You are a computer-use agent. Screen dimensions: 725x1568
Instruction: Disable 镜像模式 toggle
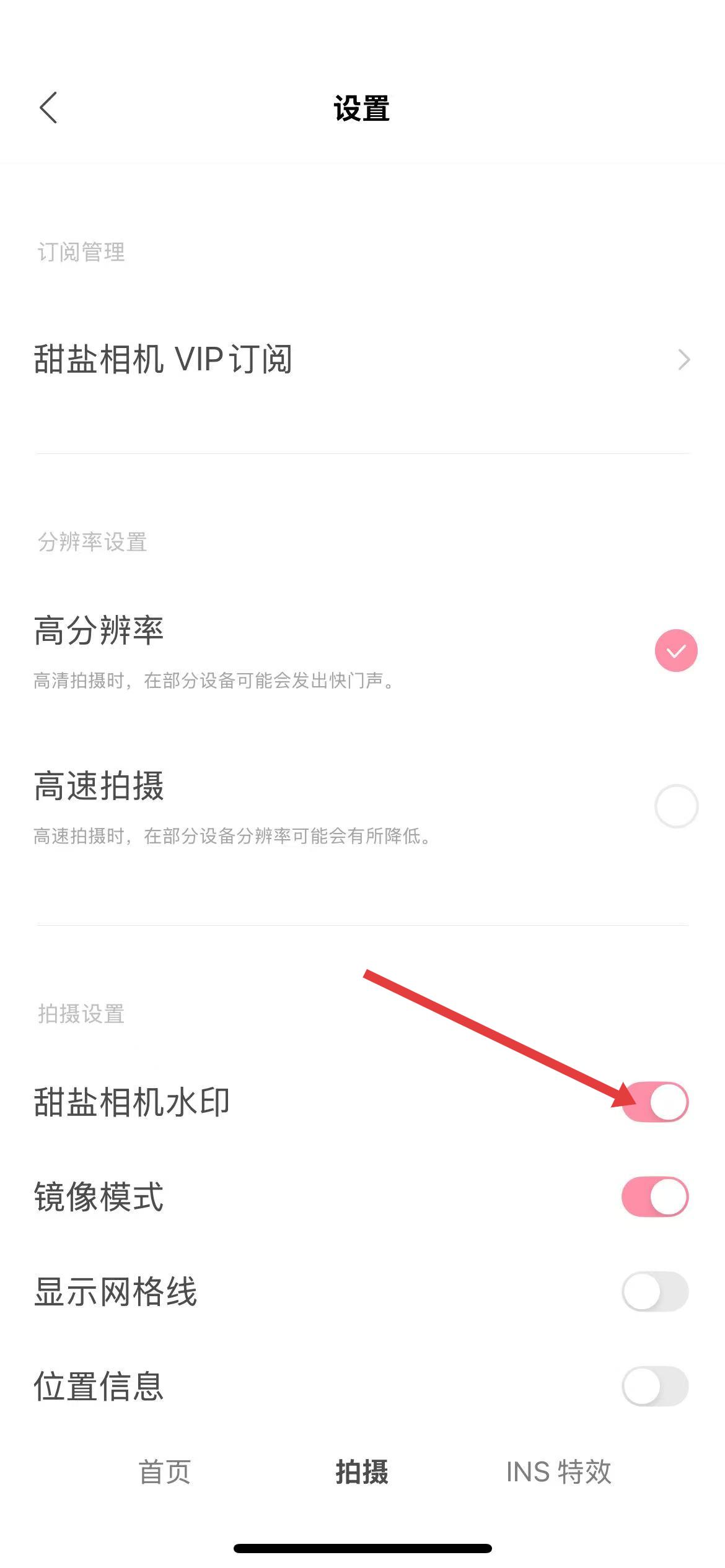pos(655,1196)
